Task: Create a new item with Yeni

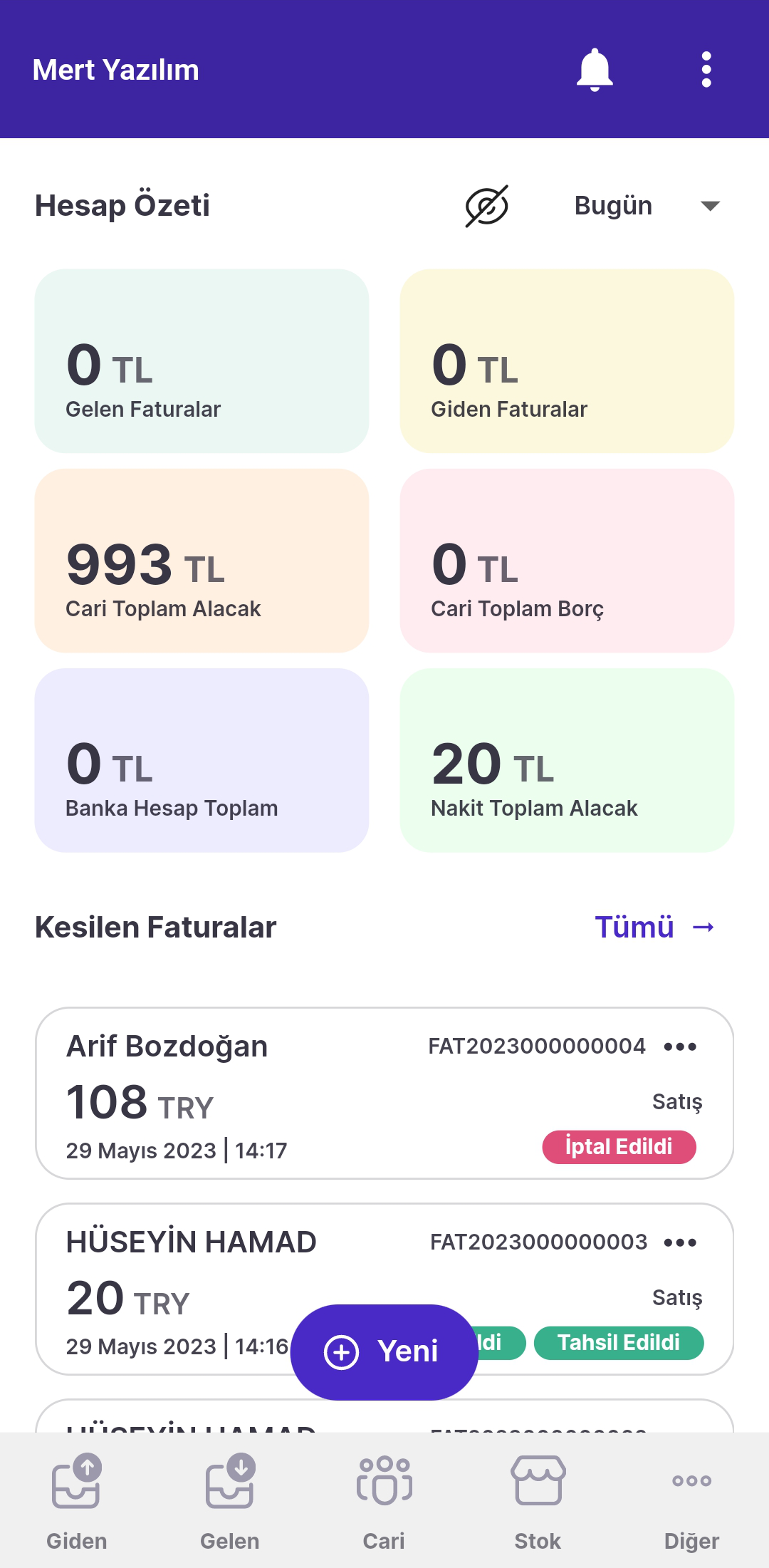Action: point(384,1351)
